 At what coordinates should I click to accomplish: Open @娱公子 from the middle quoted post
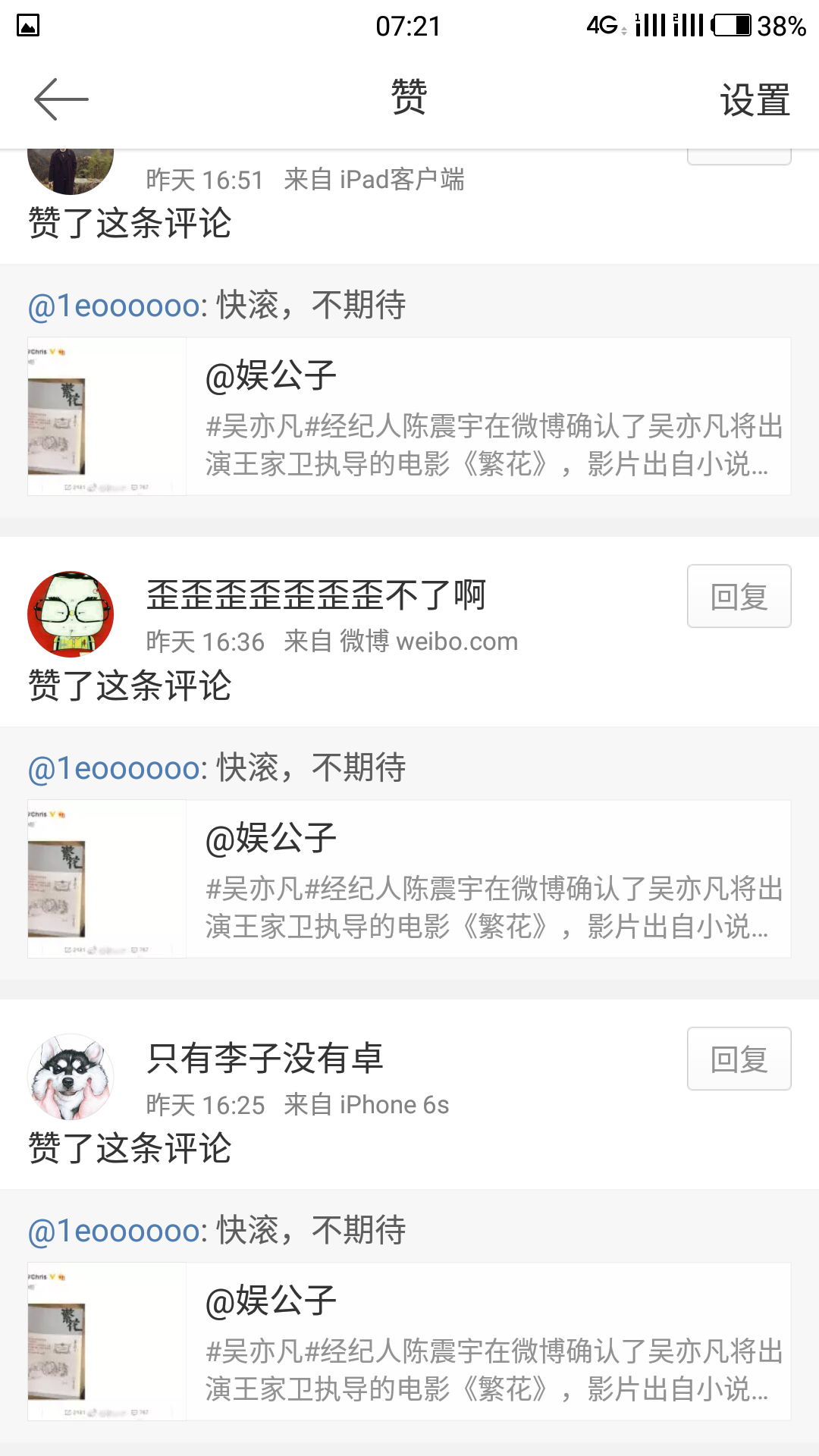click(271, 837)
